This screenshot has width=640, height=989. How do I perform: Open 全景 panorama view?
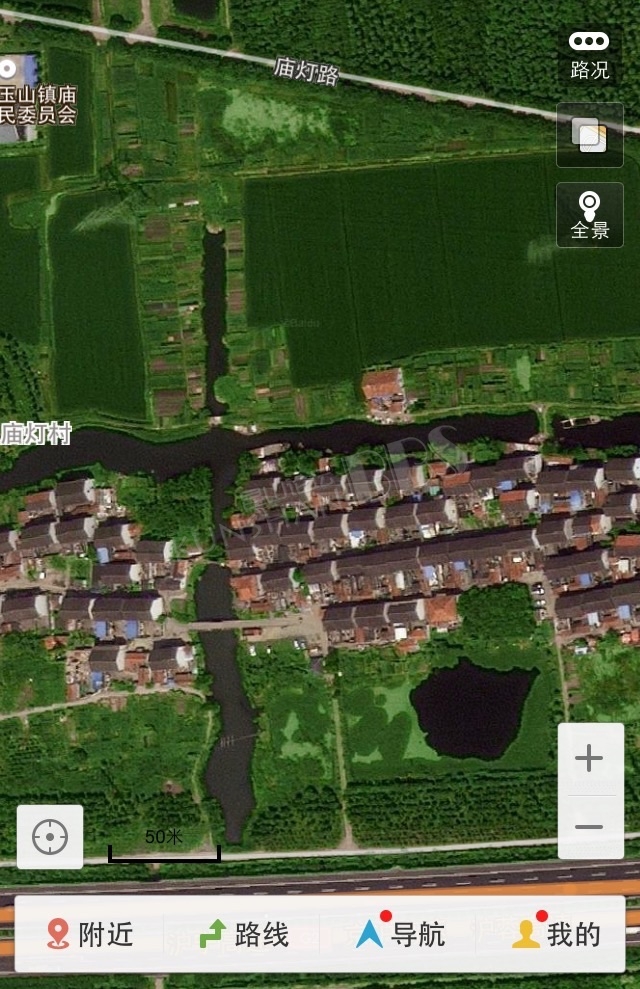pos(589,214)
